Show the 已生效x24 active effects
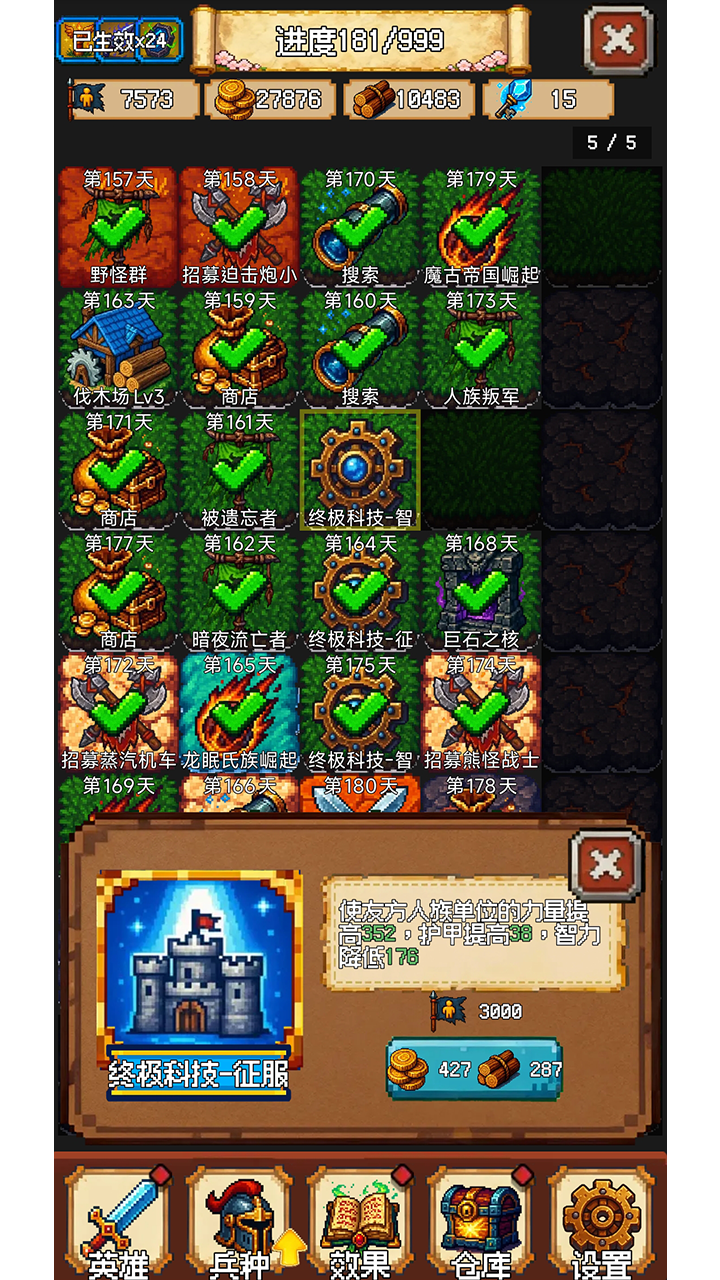The width and height of the screenshot is (720, 1280). [x=119, y=40]
